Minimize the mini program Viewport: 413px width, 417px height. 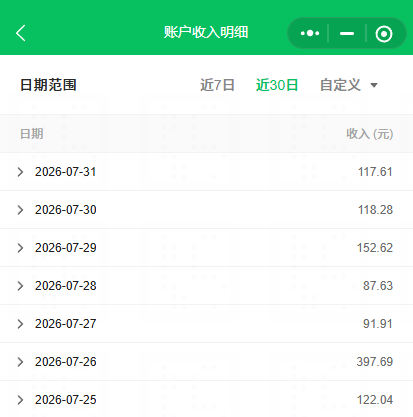coord(347,33)
